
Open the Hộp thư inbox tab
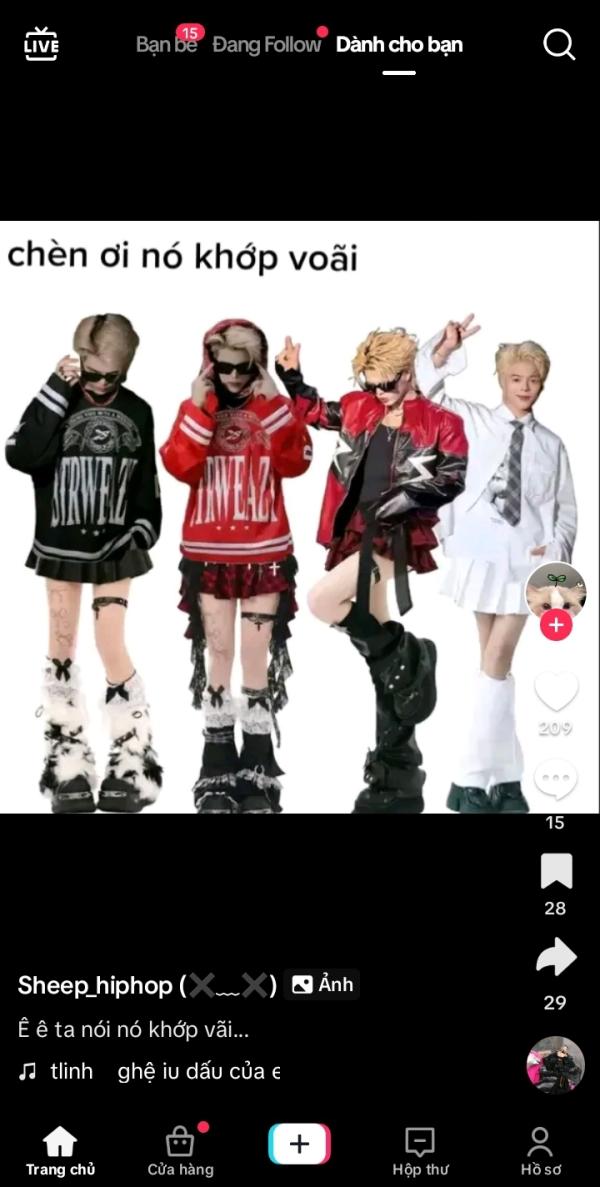(420, 1151)
